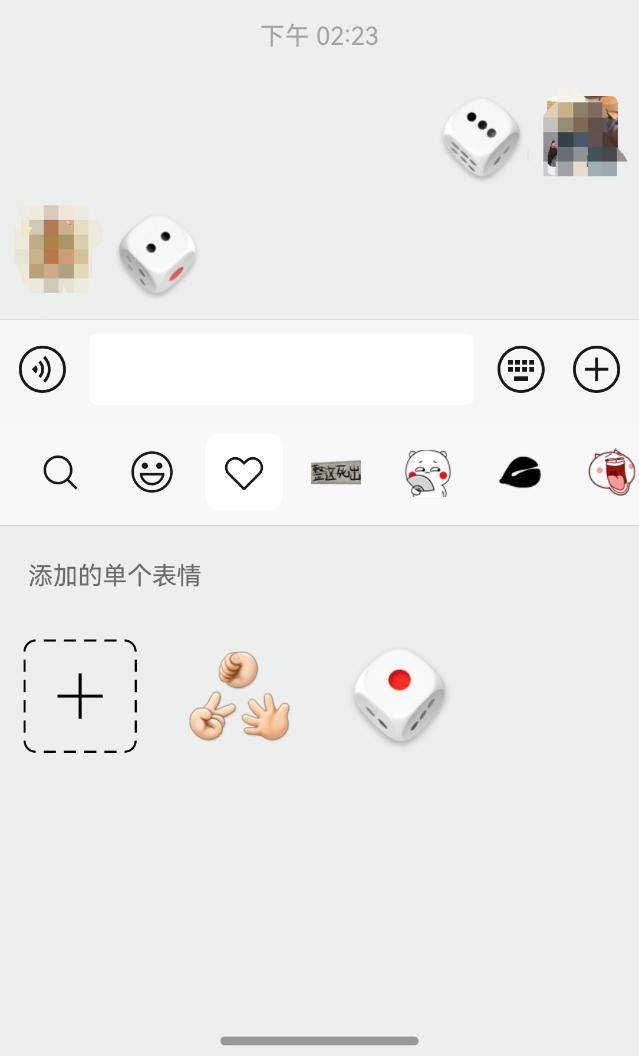Viewport: 639px width, 1056px height.
Task: Add a new custom sticker
Action: click(80, 696)
